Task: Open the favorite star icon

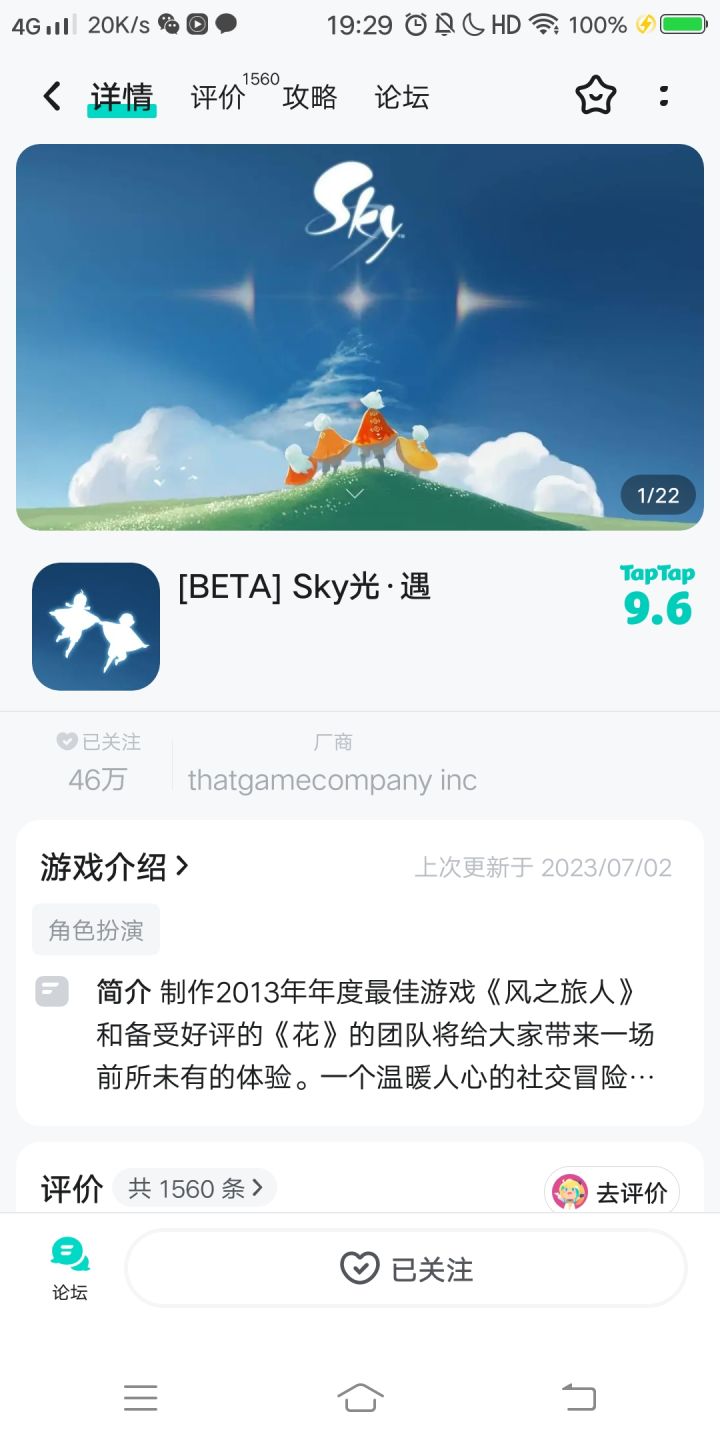Action: [x=595, y=95]
